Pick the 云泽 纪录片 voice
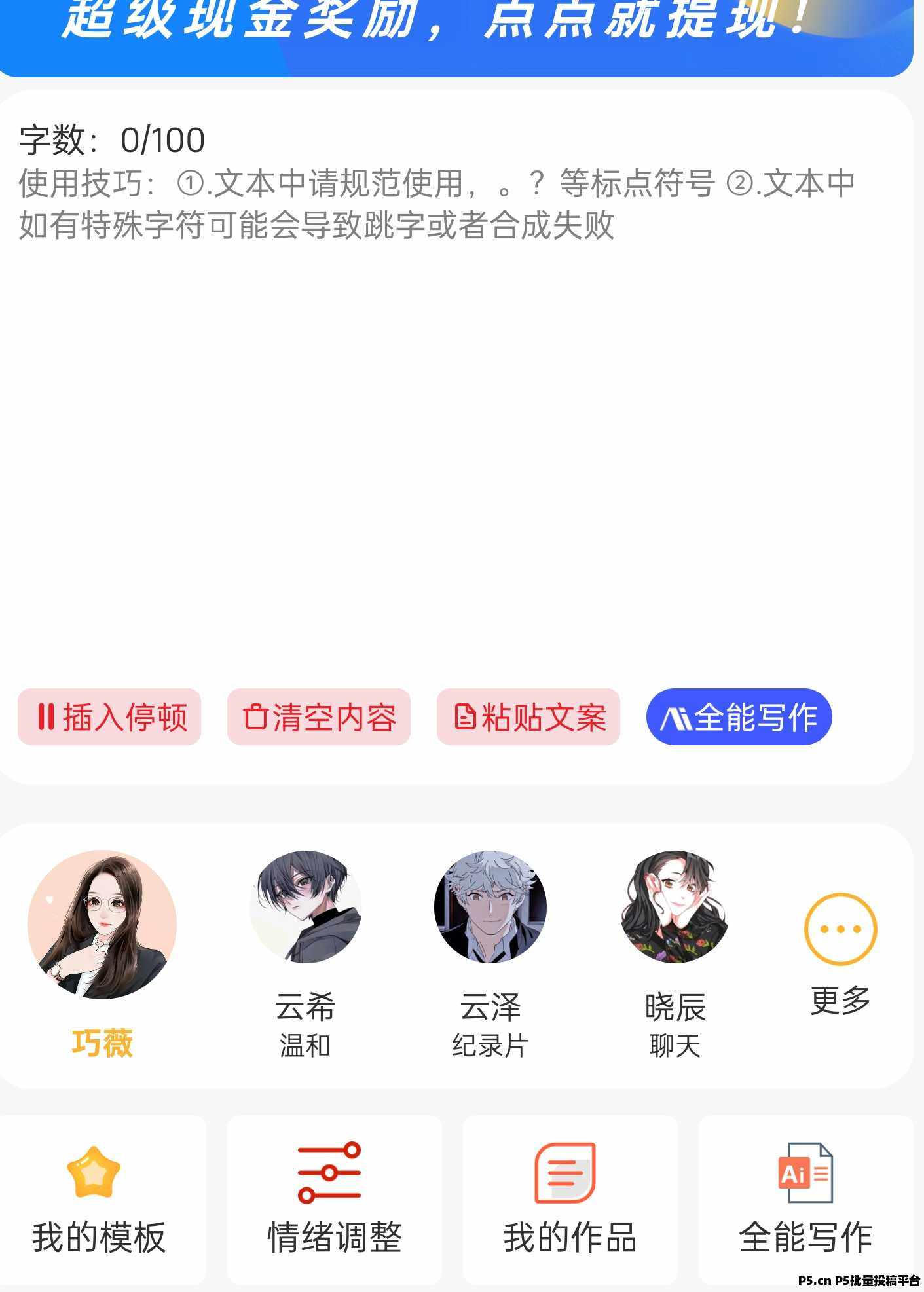 [x=490, y=907]
